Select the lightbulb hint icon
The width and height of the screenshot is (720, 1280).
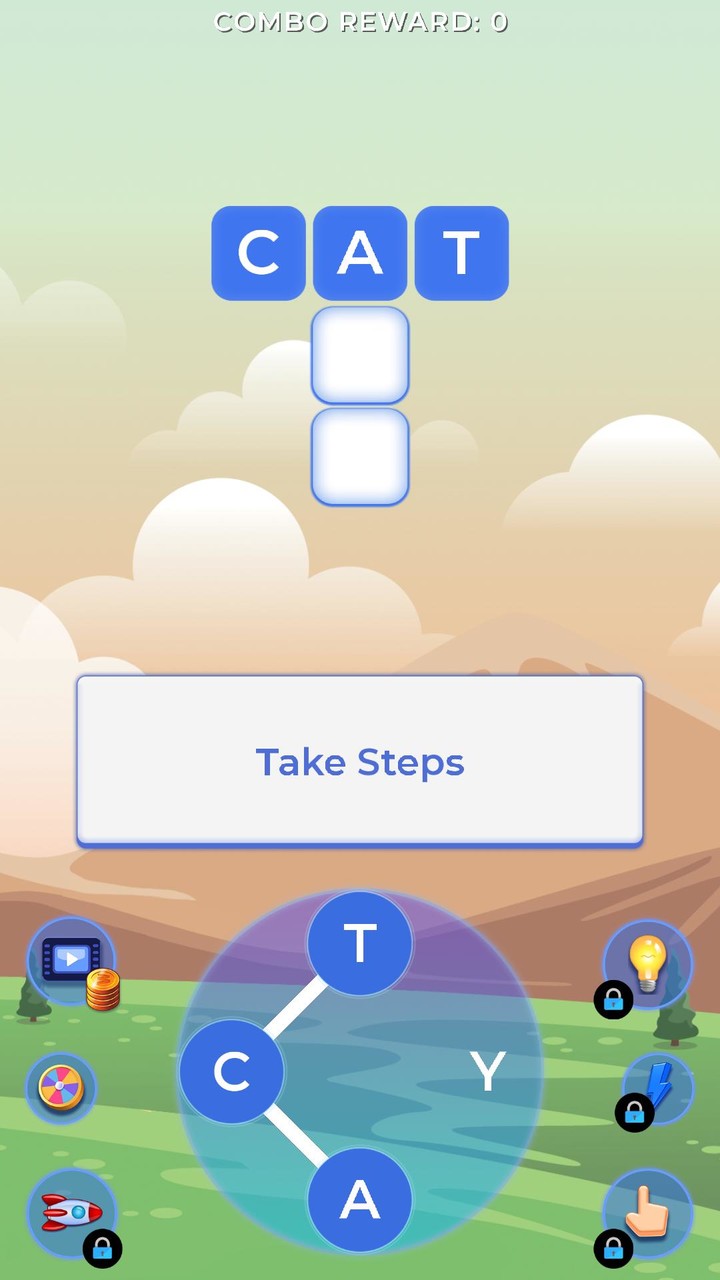[x=648, y=962]
